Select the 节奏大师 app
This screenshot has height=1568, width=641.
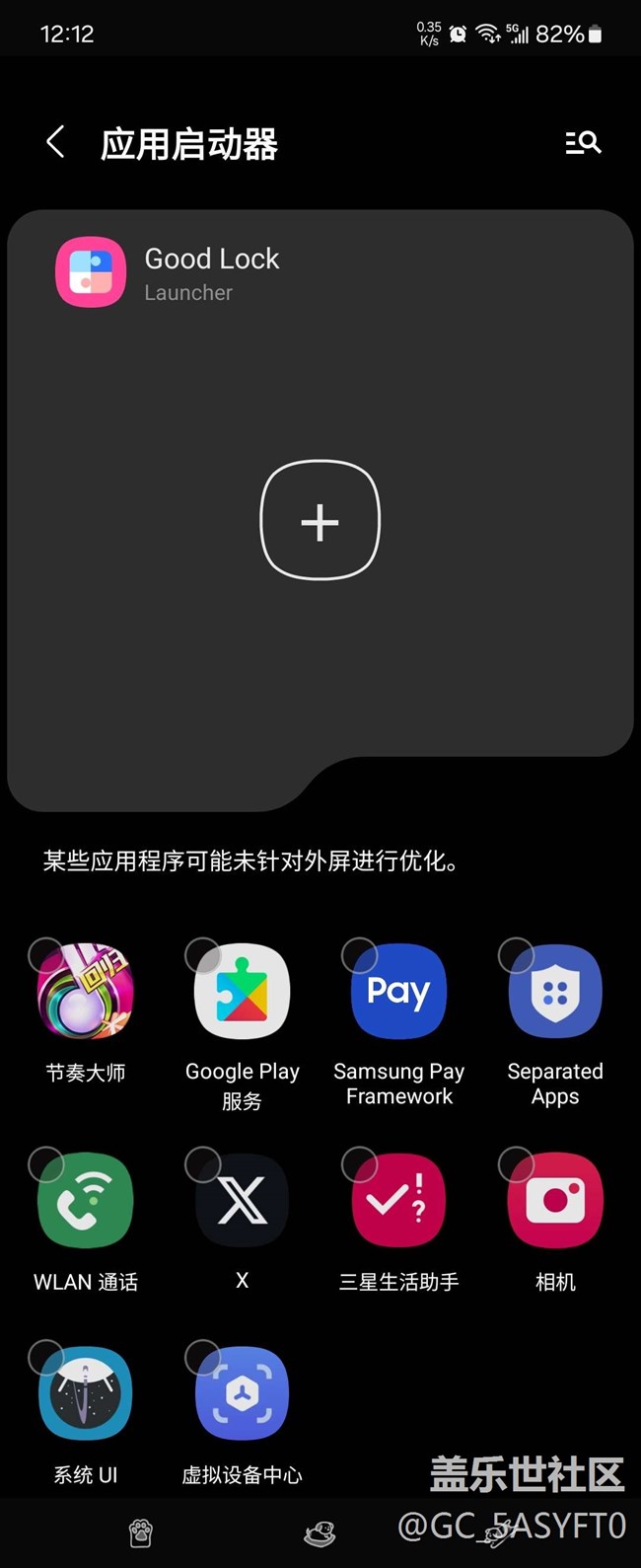[85, 993]
